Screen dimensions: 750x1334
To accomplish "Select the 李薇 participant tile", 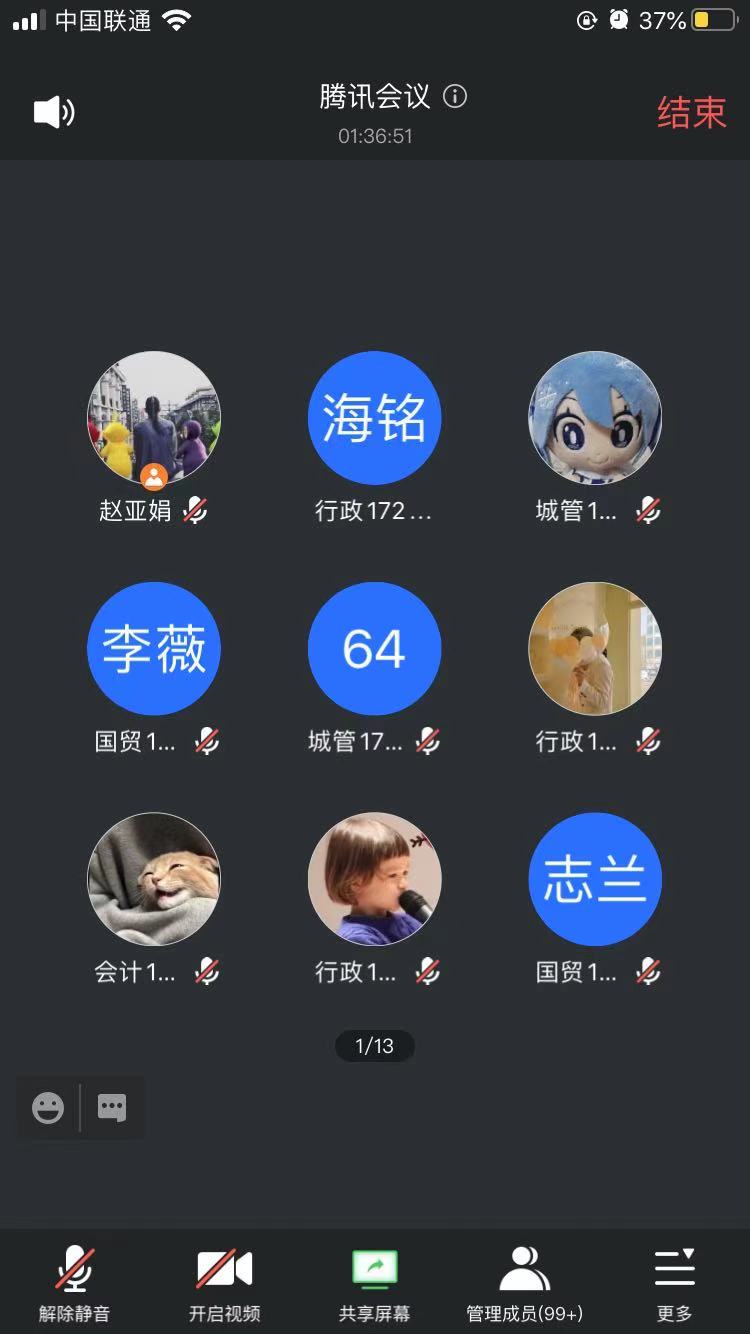I will click(x=154, y=648).
